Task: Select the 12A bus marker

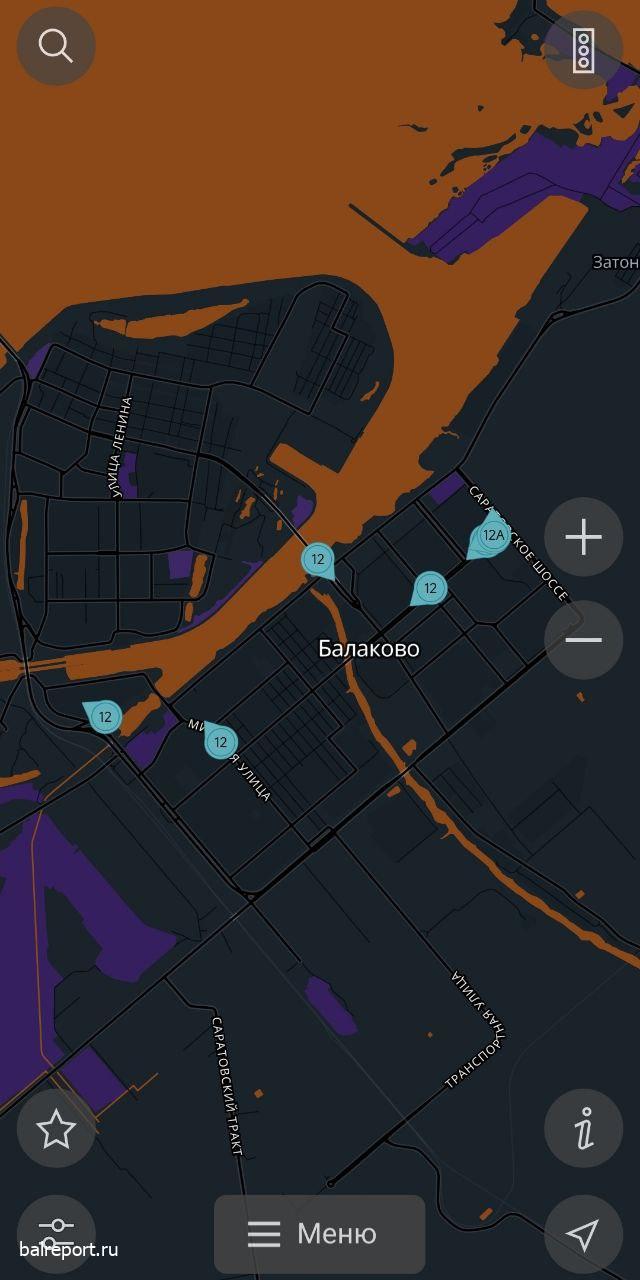Action: coord(493,536)
